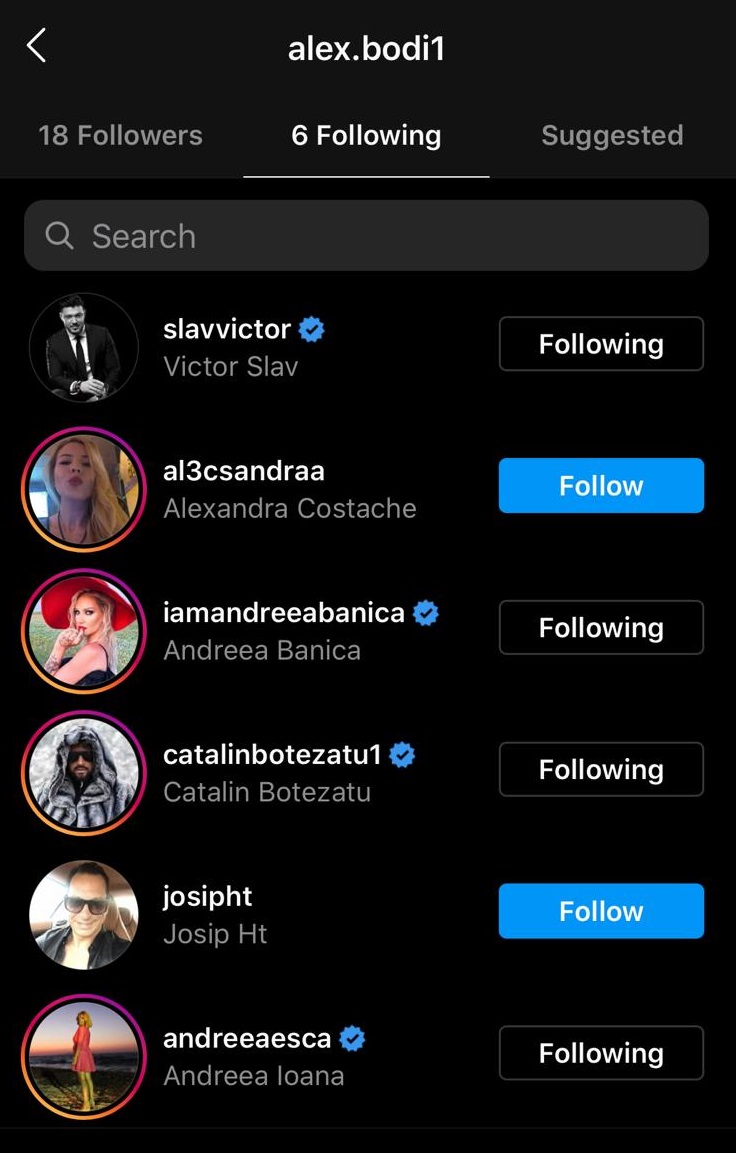Select the 6 Following tab
This screenshot has height=1153, width=736.
366,136
